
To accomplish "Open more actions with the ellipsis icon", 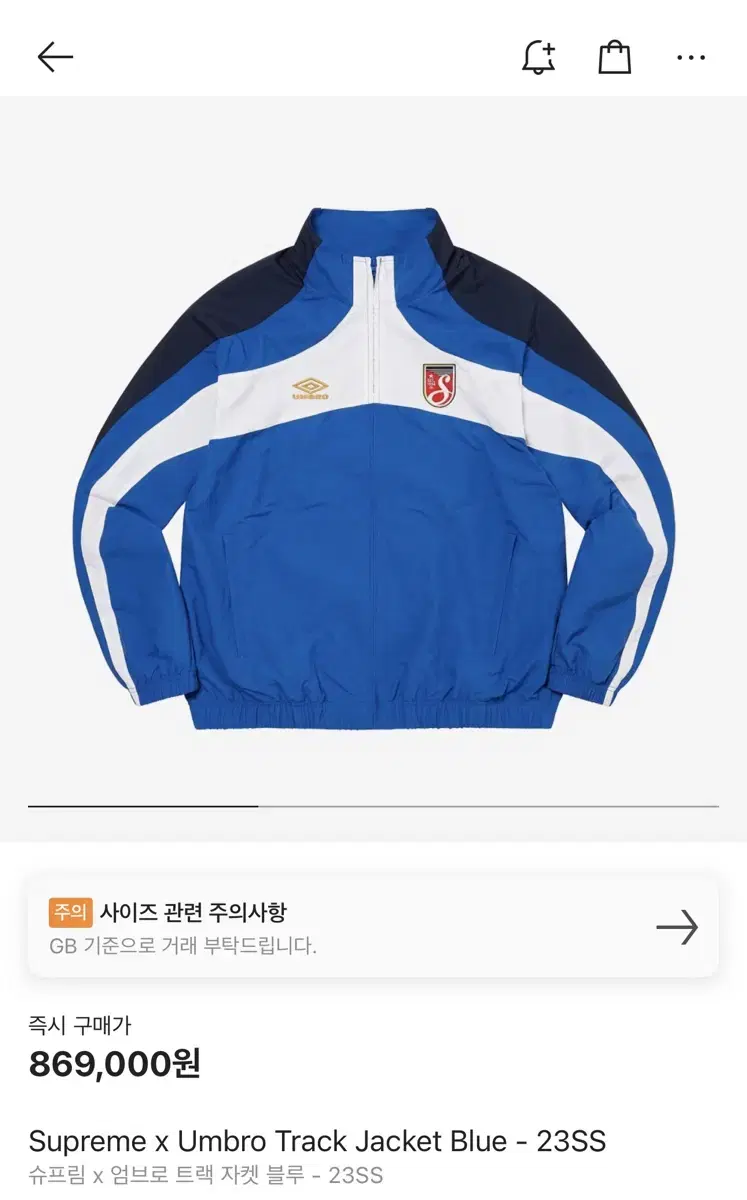I will pos(689,57).
